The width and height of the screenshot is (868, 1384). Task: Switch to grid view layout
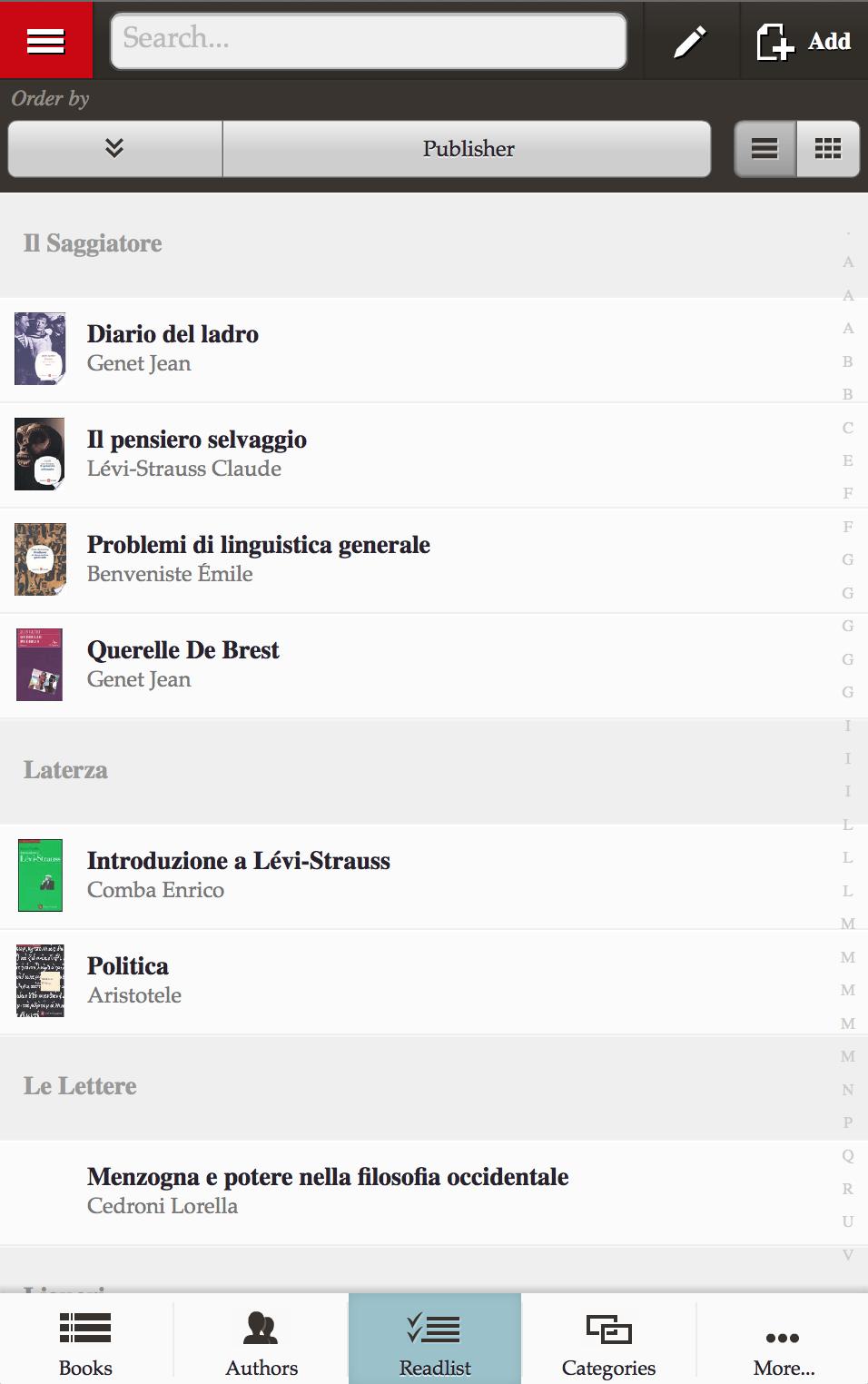pyautogui.click(x=827, y=149)
